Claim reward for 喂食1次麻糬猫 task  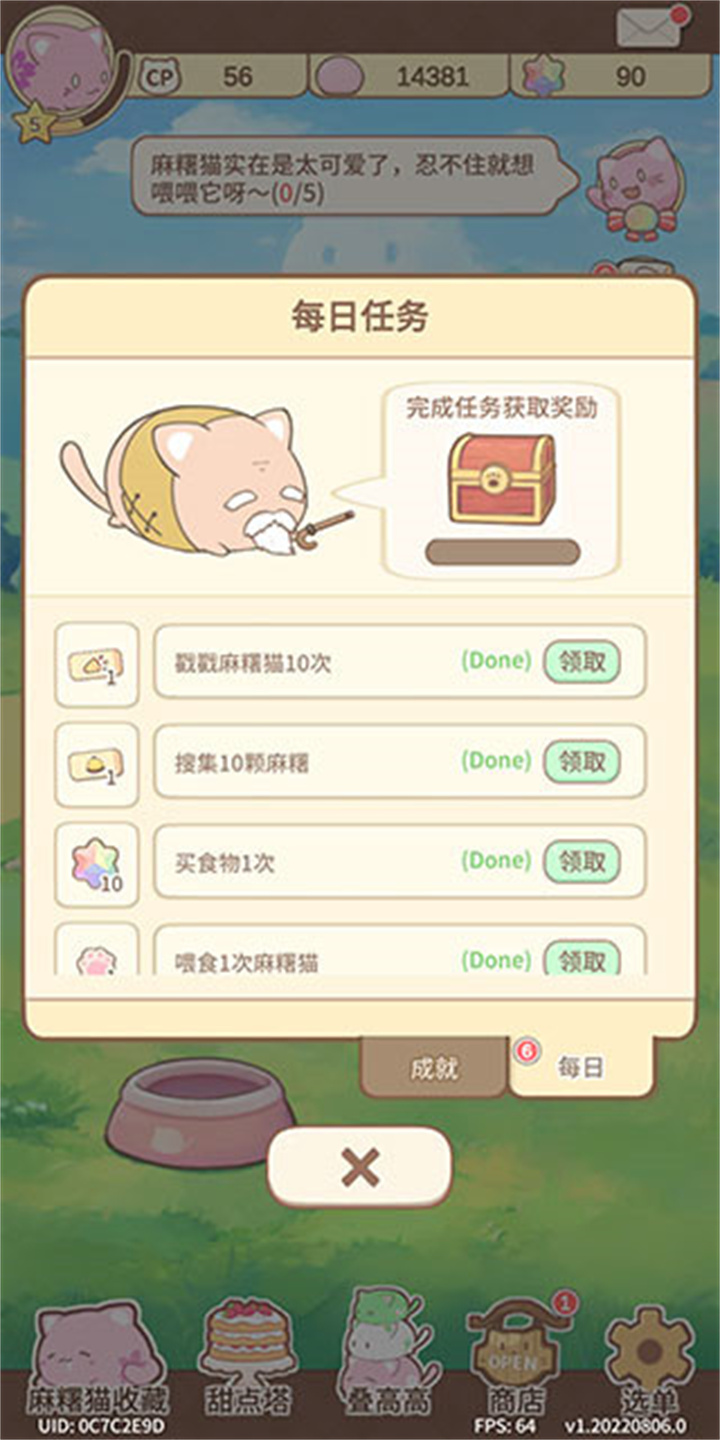pyautogui.click(x=584, y=960)
